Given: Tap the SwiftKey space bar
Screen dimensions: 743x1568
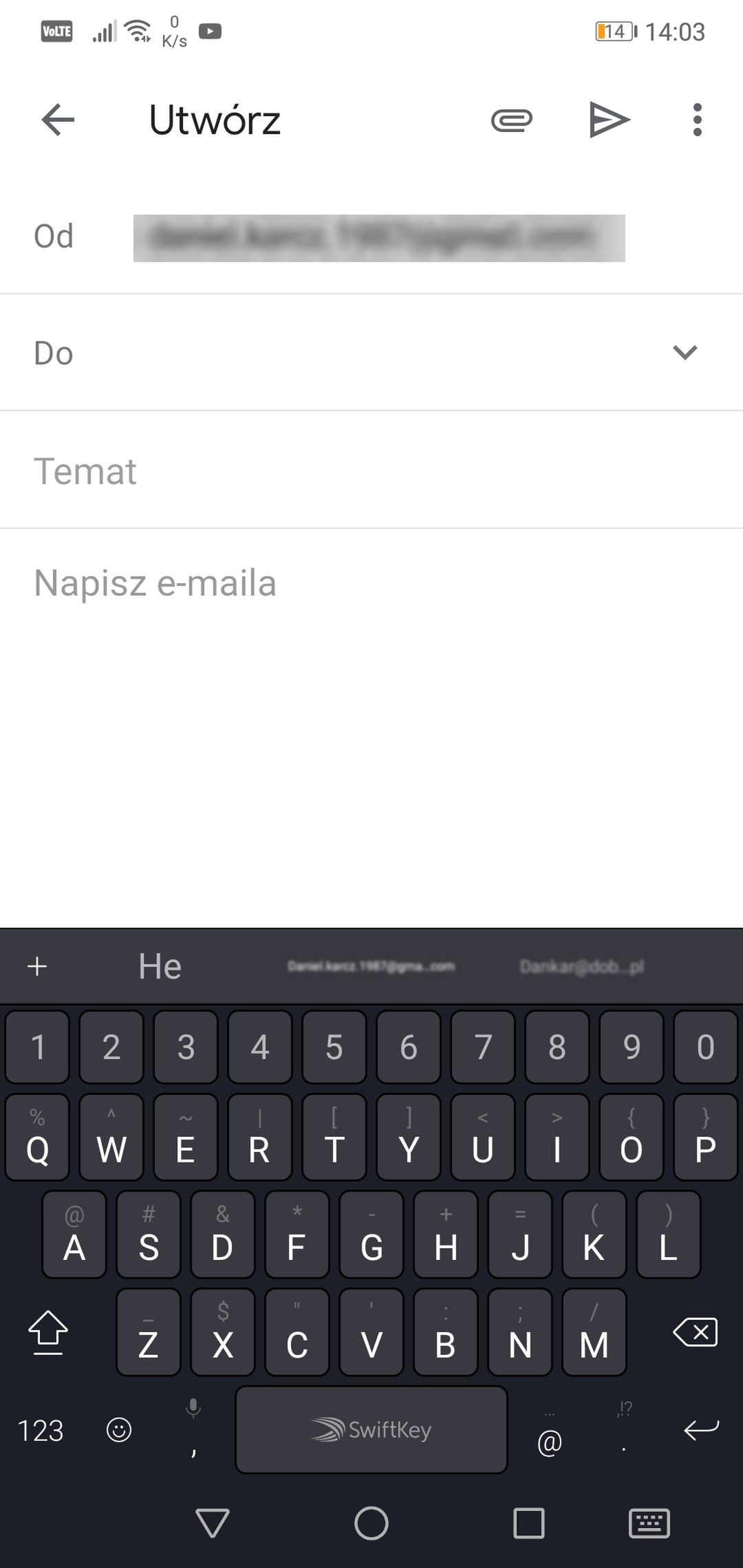Looking at the screenshot, I should [x=371, y=1430].
